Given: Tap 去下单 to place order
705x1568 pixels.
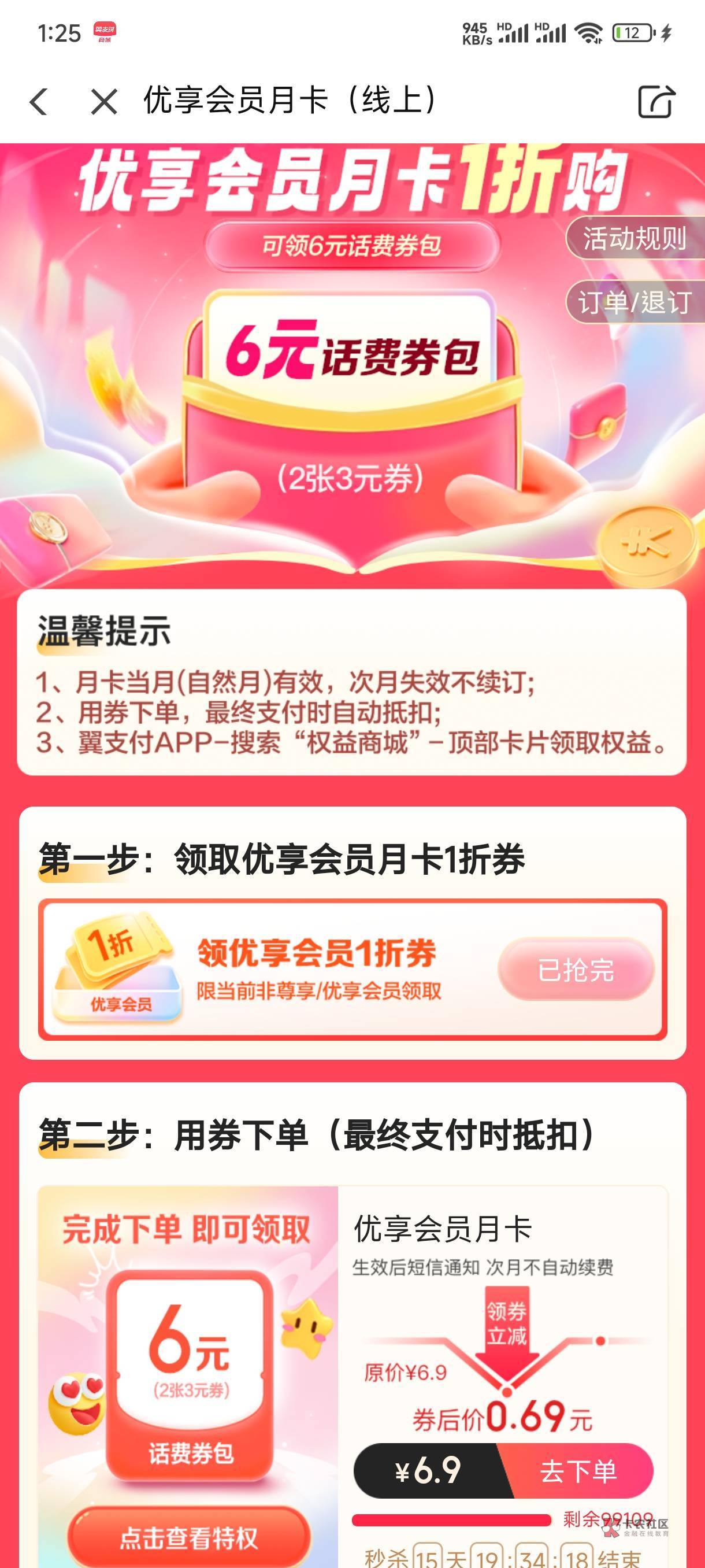Looking at the screenshot, I should 578,1471.
